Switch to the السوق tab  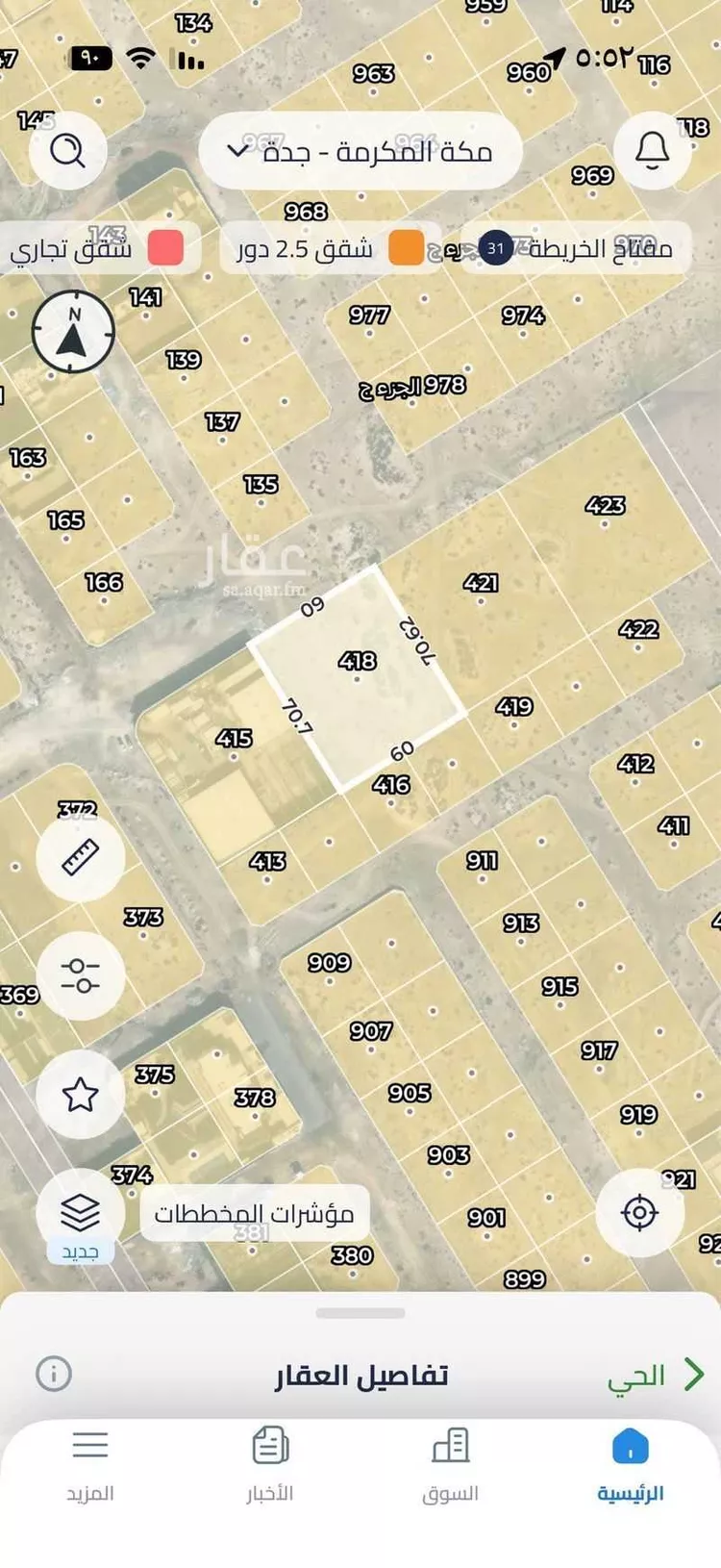coord(452,1462)
